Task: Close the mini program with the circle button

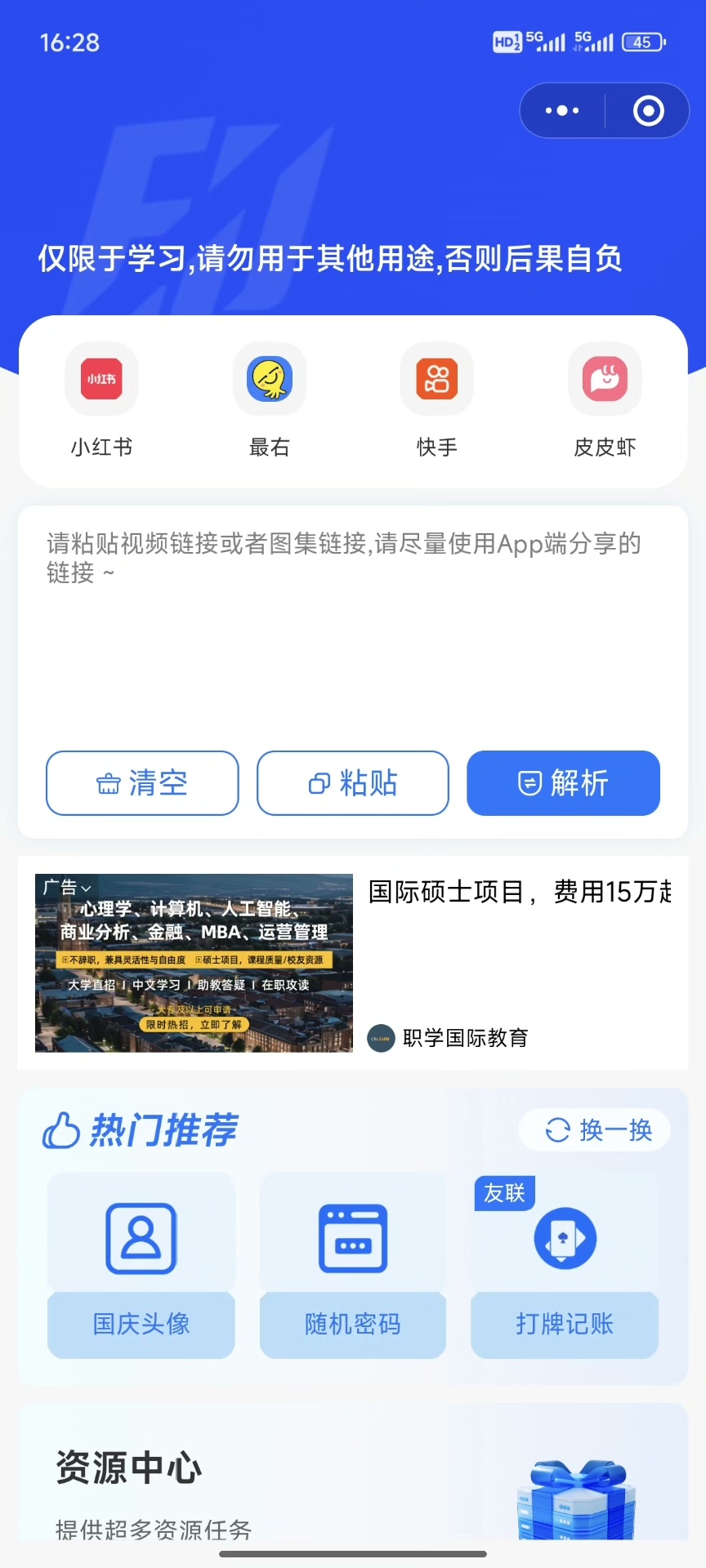Action: coord(649,110)
